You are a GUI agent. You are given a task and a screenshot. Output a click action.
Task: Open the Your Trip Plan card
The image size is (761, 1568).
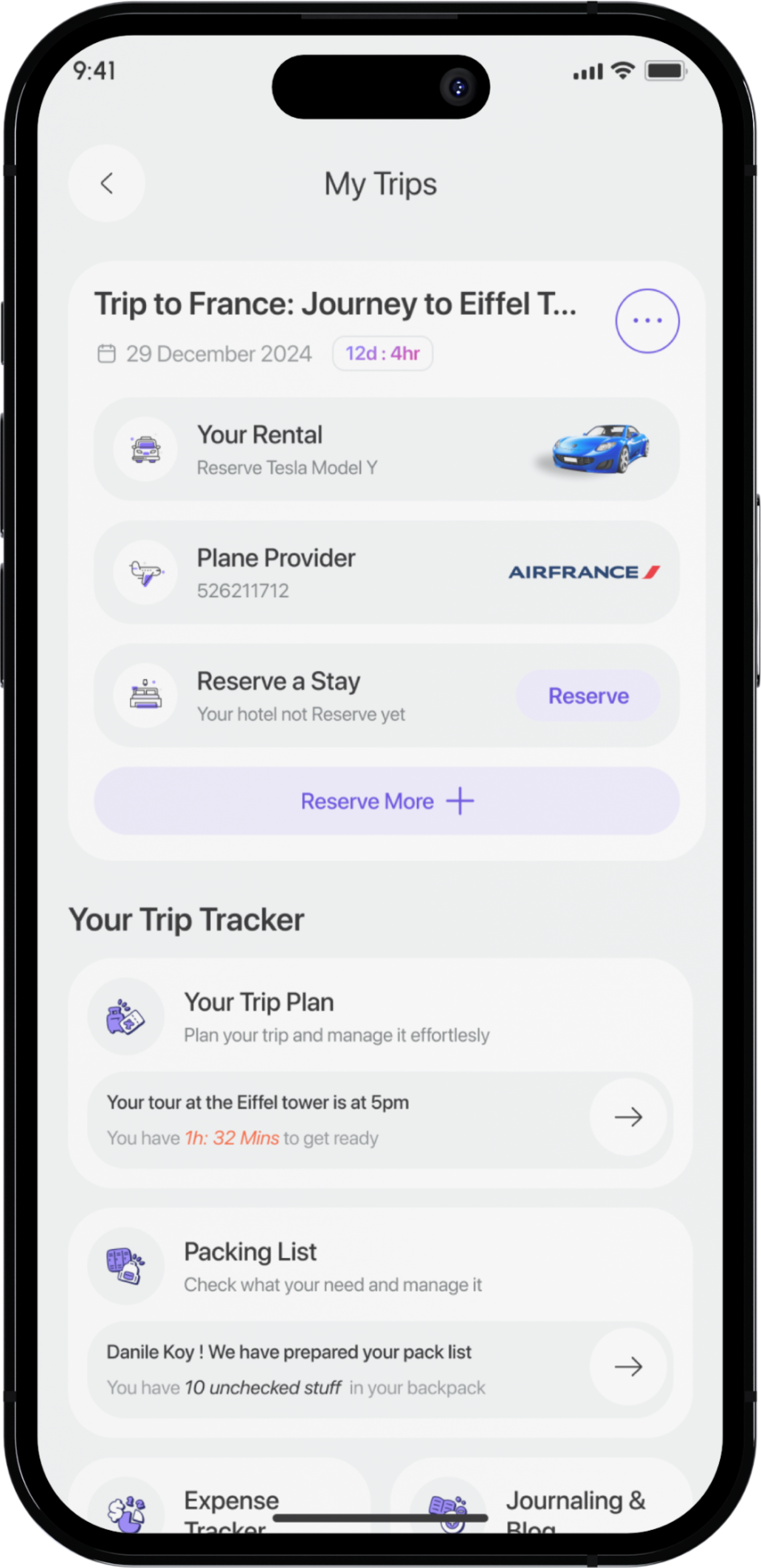(x=336, y=1016)
